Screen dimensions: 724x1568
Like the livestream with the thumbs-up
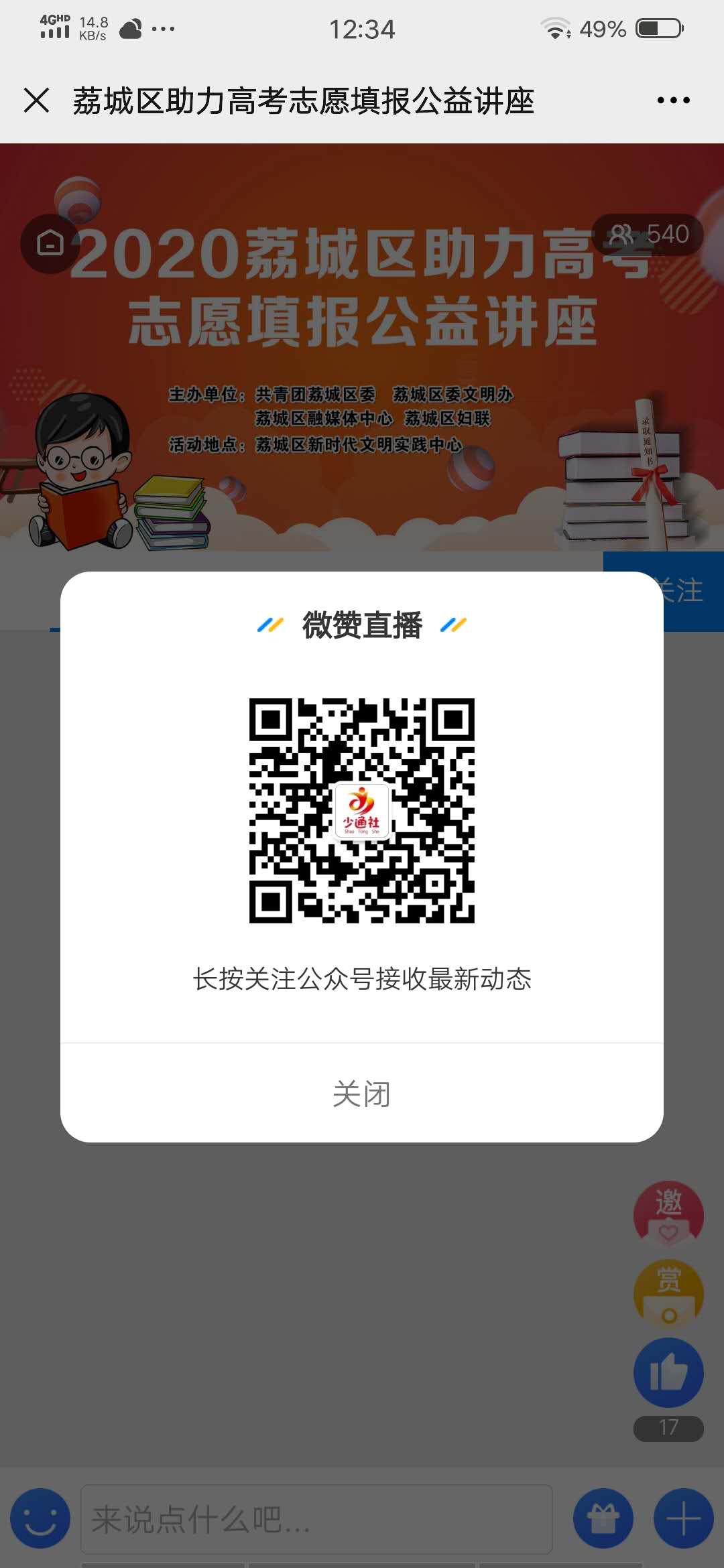pos(668,1372)
